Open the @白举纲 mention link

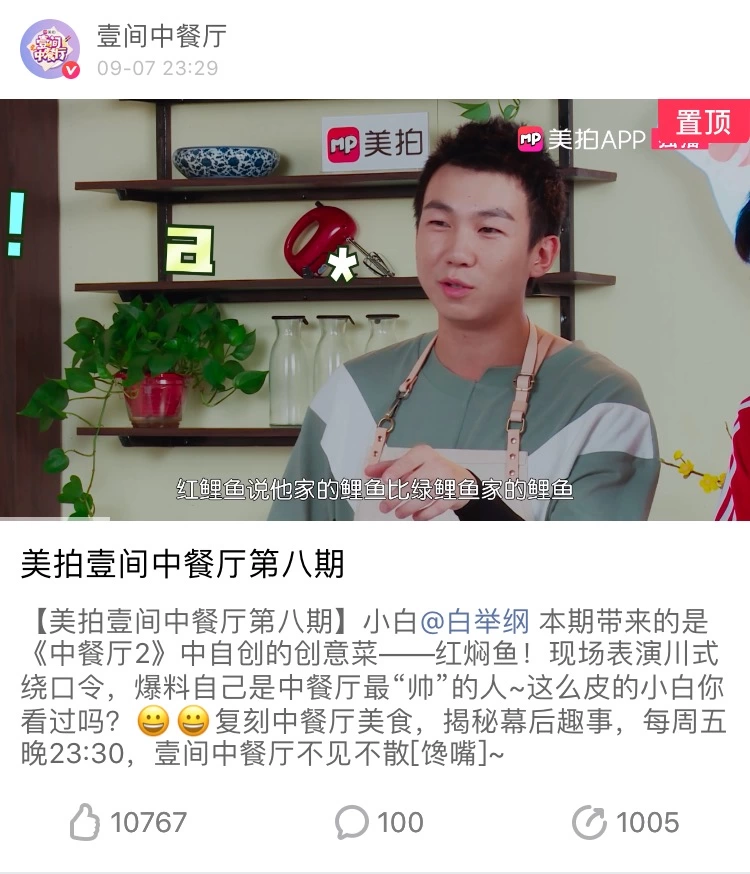475,621
